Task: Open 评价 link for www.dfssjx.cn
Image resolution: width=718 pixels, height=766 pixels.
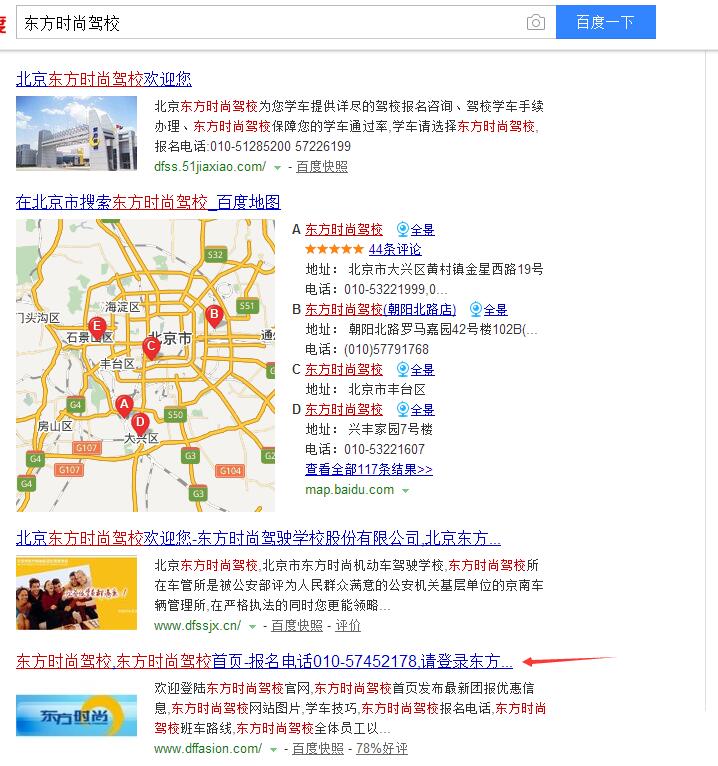Action: pyautogui.click(x=348, y=625)
